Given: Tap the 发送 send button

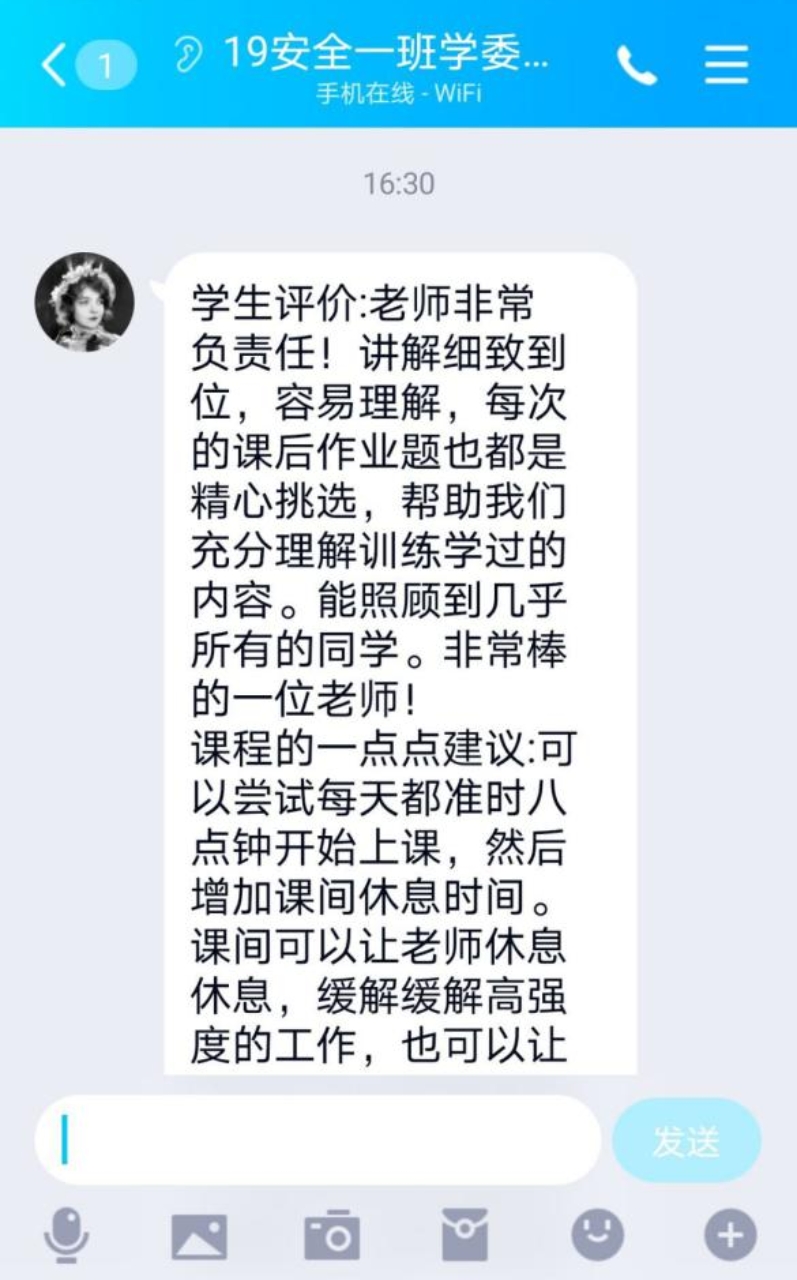Looking at the screenshot, I should (686, 1141).
